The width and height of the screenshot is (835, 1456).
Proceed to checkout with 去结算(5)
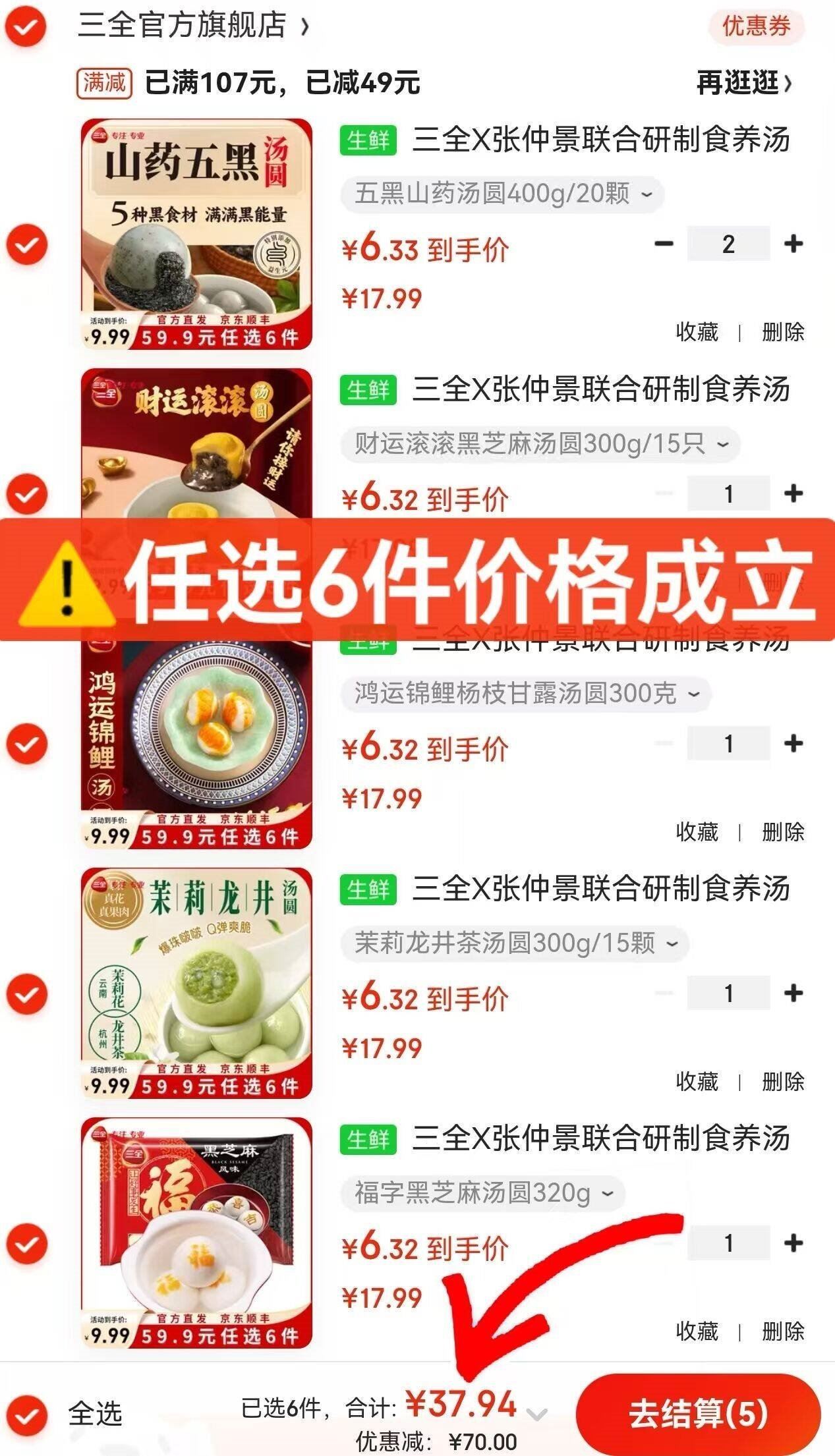pyautogui.click(x=698, y=1414)
